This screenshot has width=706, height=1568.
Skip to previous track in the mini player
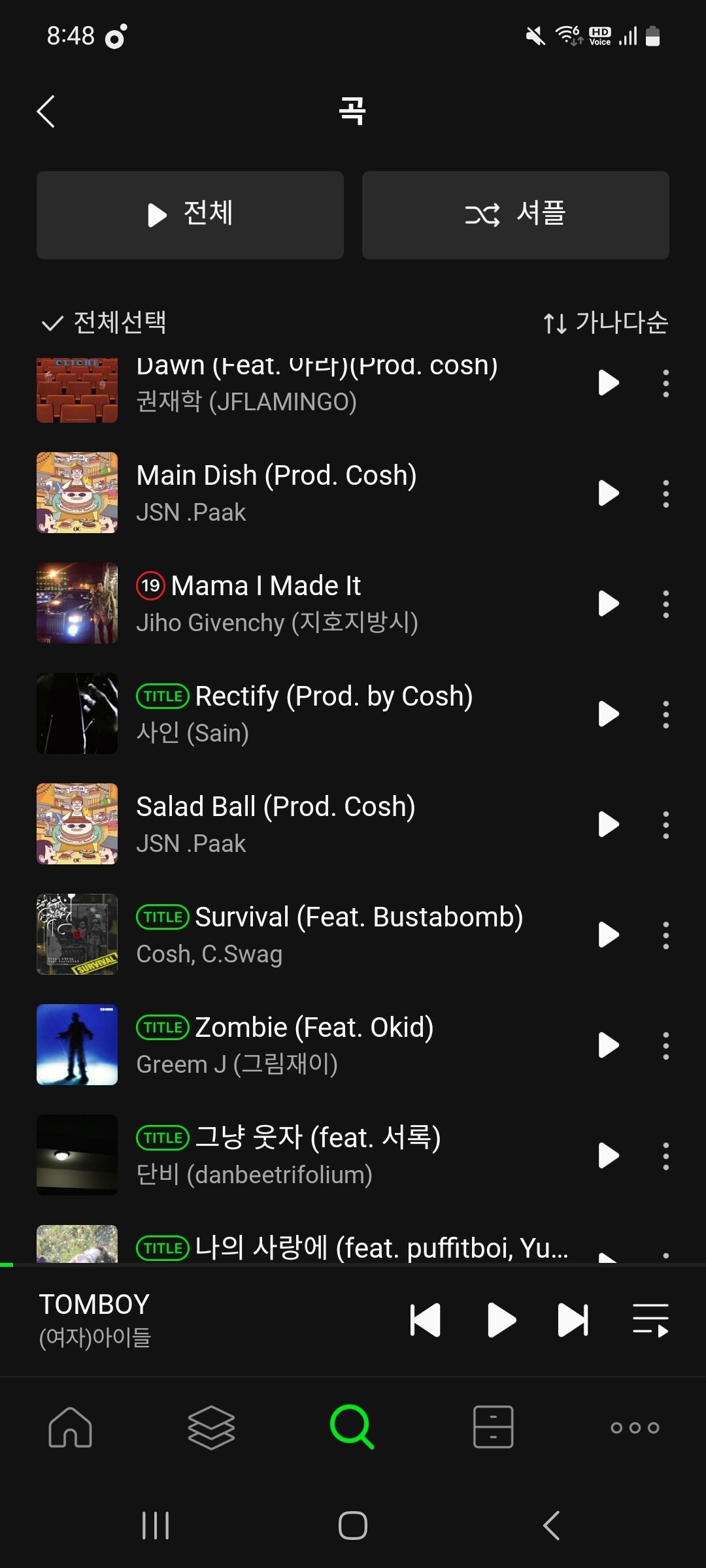click(x=425, y=1320)
